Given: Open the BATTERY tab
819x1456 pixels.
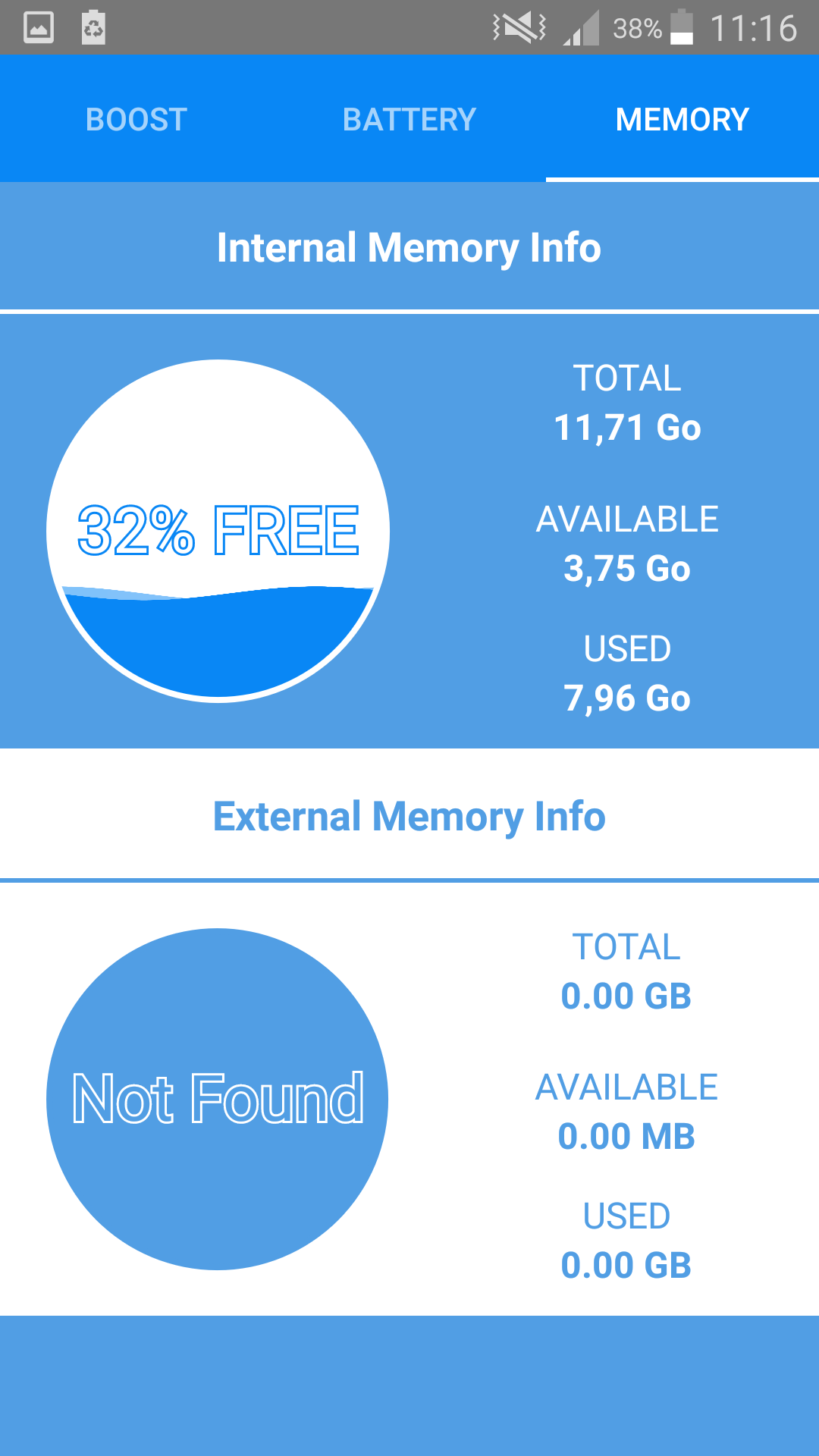Looking at the screenshot, I should click(409, 119).
